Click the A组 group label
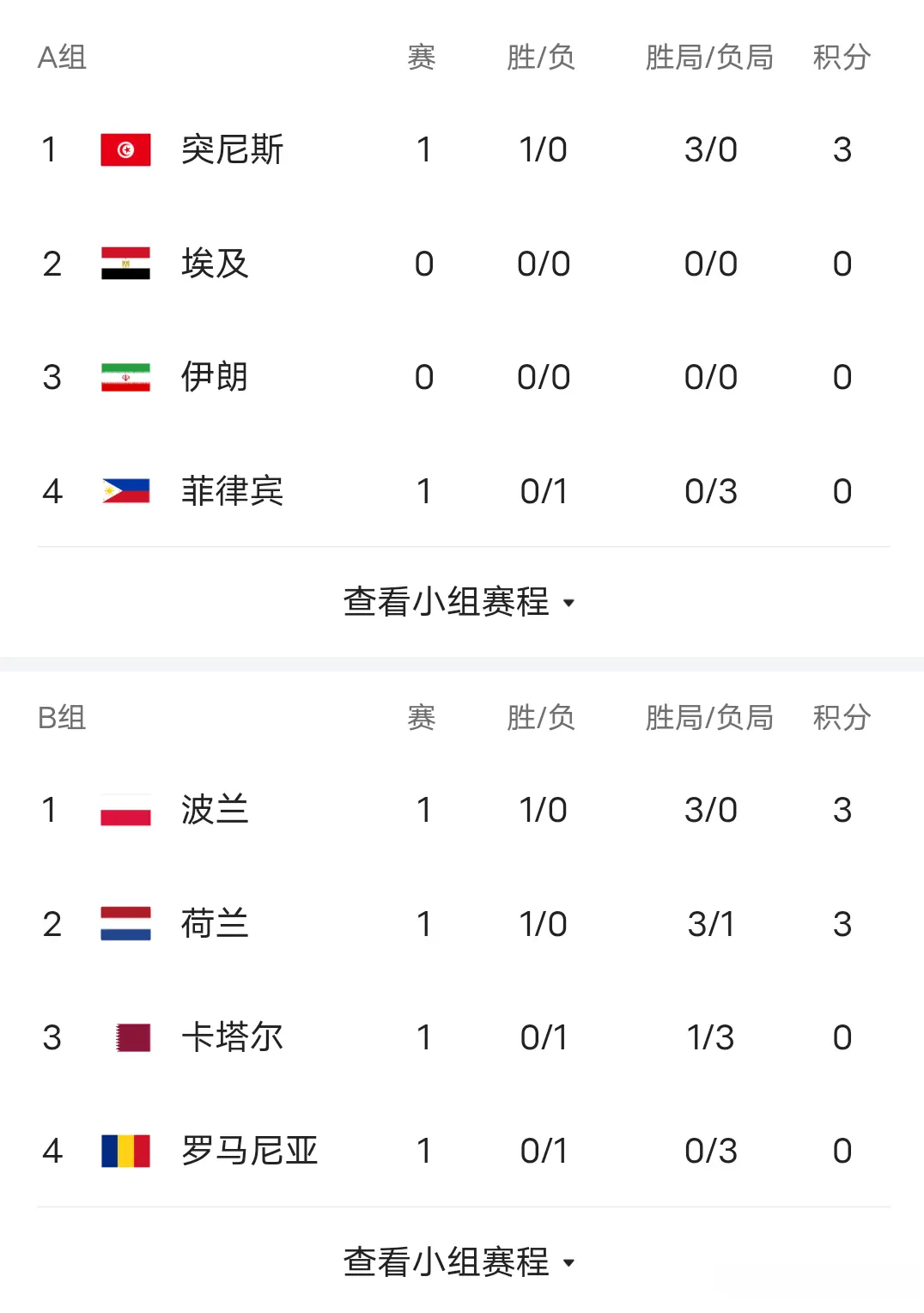 [61, 58]
